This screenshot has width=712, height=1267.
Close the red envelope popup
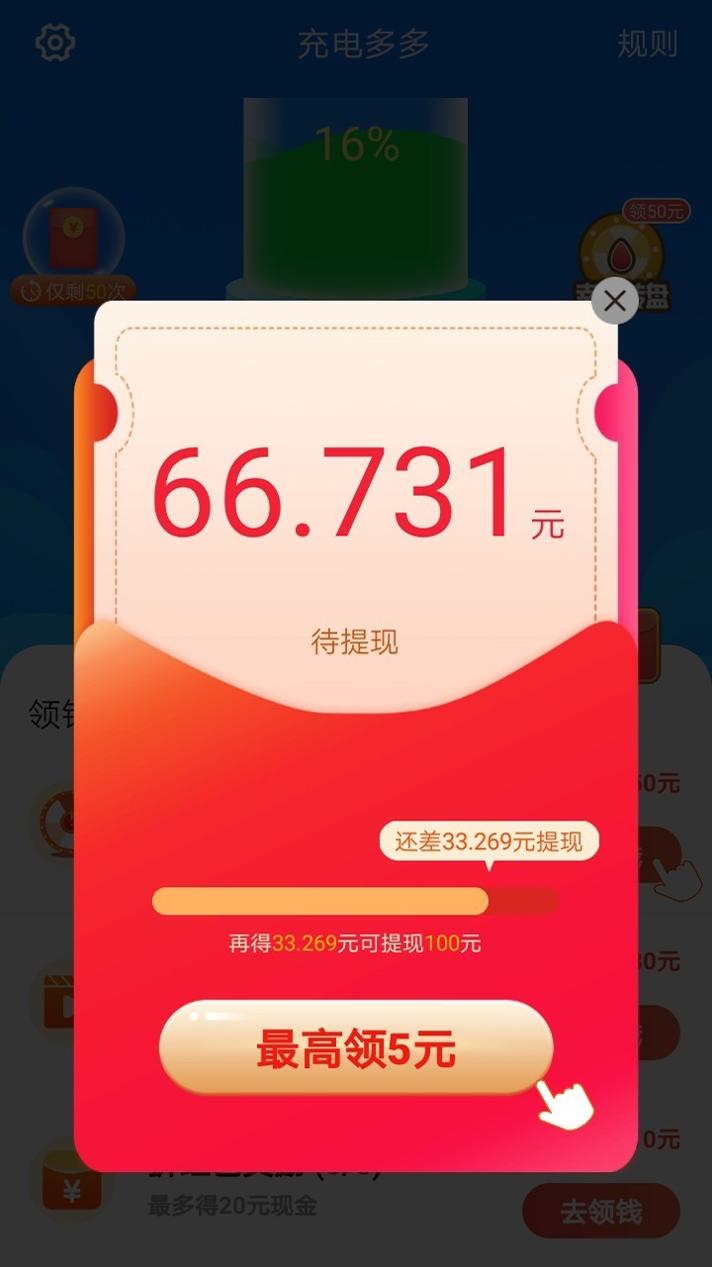click(615, 300)
